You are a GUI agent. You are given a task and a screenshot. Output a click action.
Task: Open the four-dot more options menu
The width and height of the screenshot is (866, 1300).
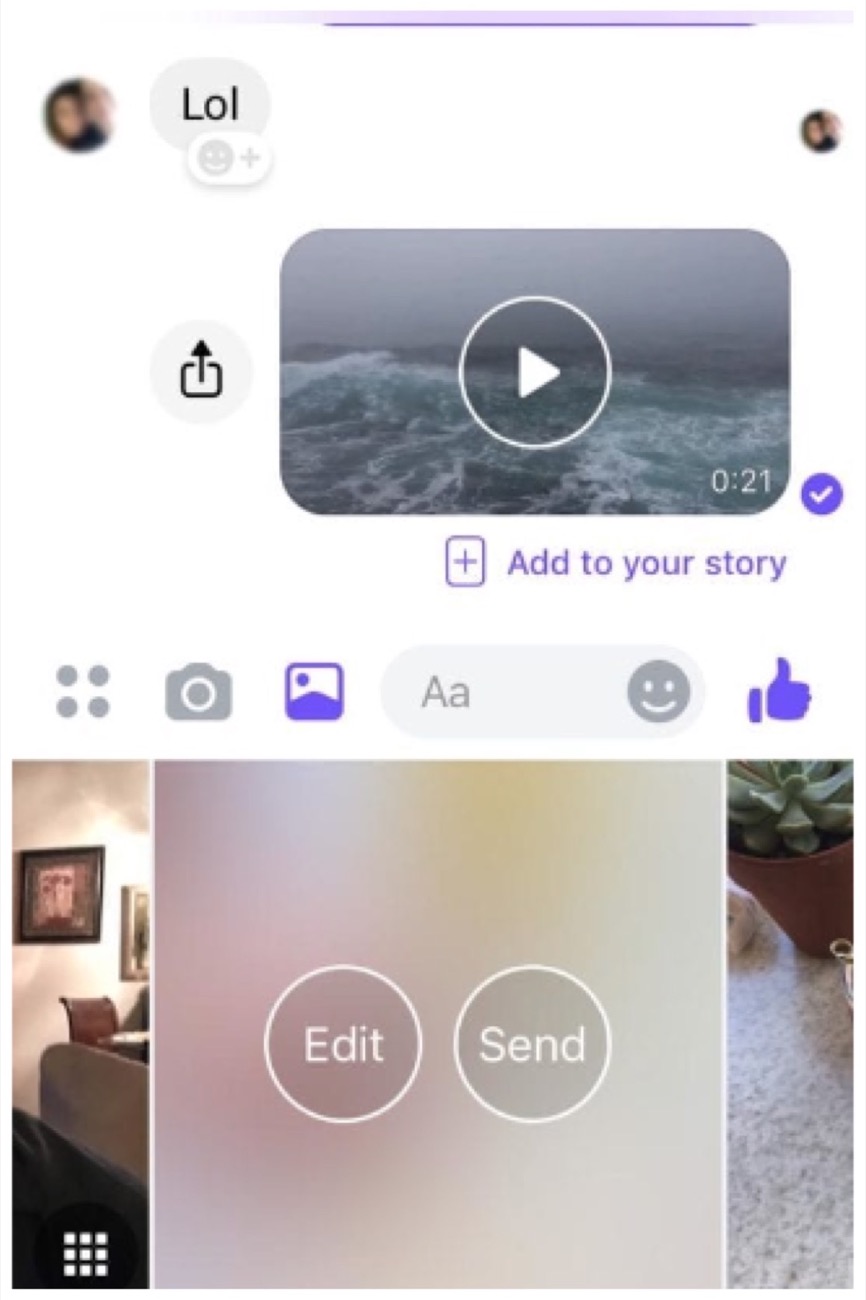83,691
